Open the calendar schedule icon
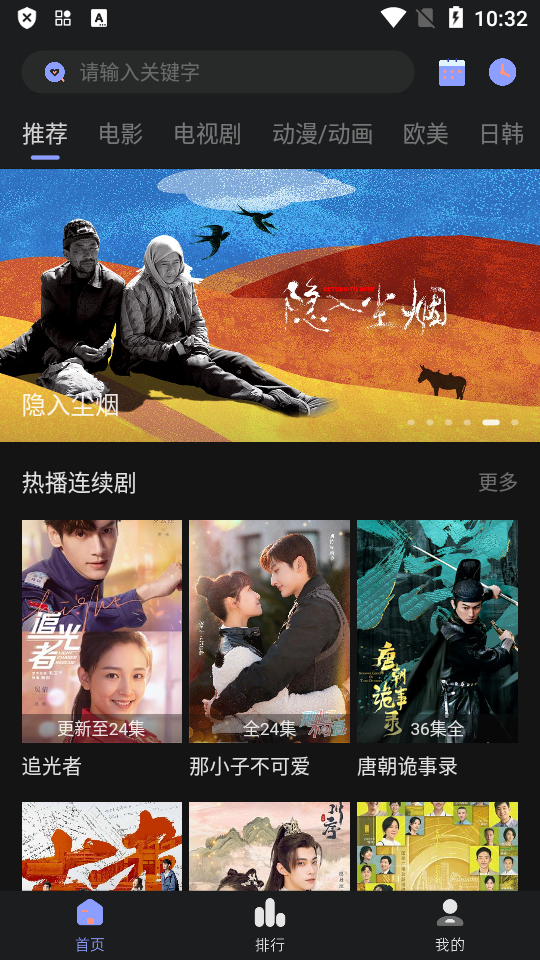This screenshot has width=540, height=960. tap(452, 72)
